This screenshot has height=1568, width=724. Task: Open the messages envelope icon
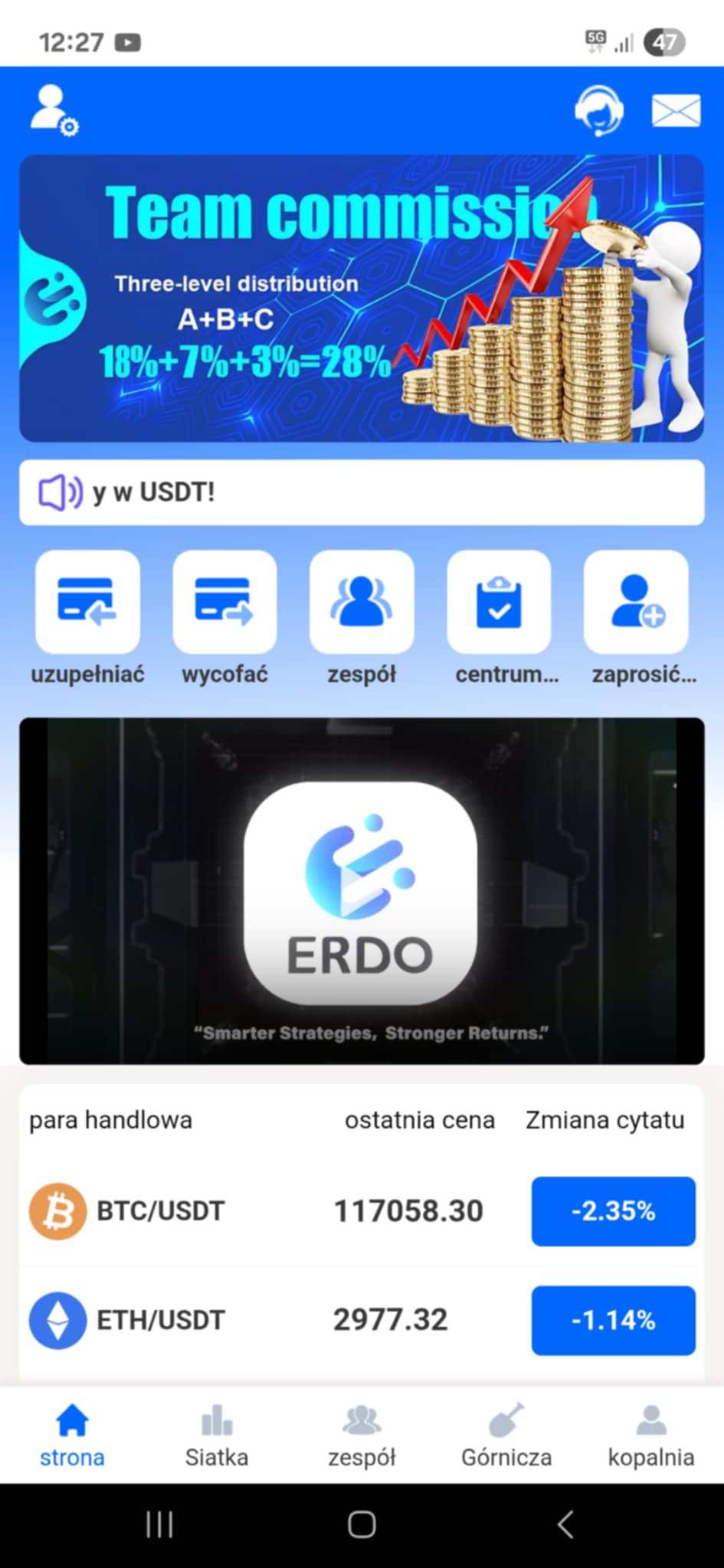click(x=676, y=111)
